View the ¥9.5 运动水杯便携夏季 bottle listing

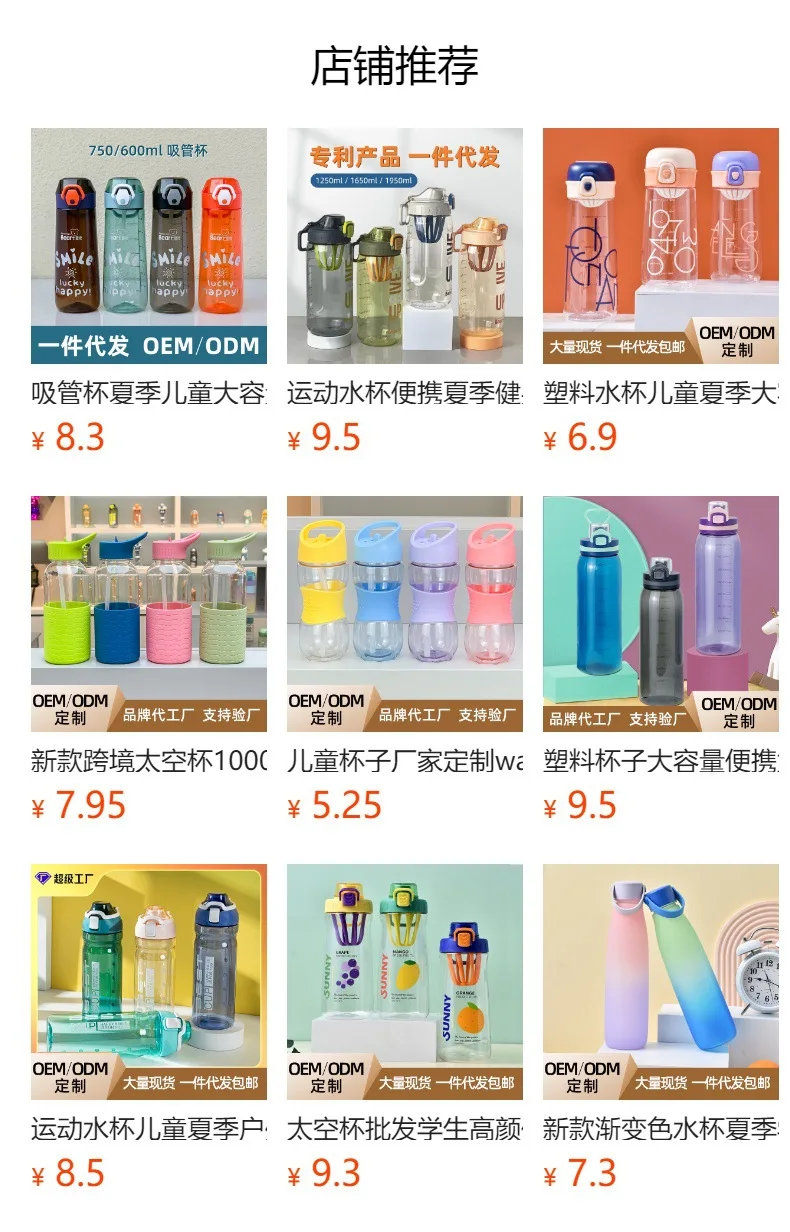405,292
